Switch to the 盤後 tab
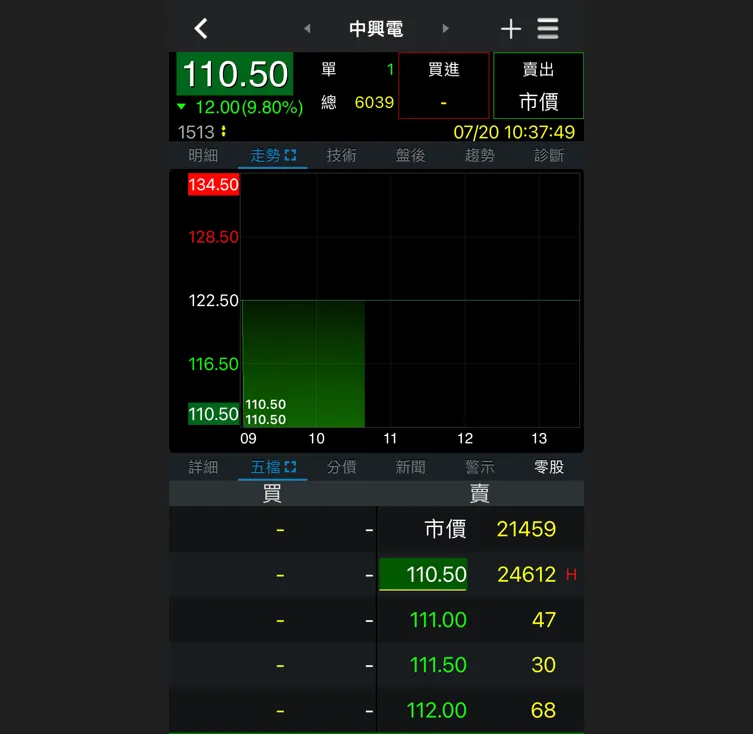The height and width of the screenshot is (734, 753). (410, 155)
